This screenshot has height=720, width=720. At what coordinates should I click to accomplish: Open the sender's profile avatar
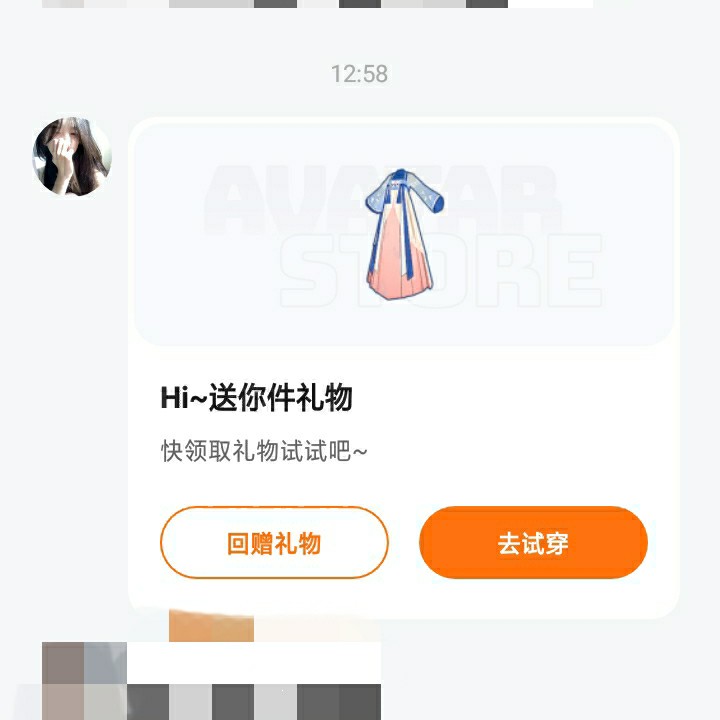tap(72, 157)
